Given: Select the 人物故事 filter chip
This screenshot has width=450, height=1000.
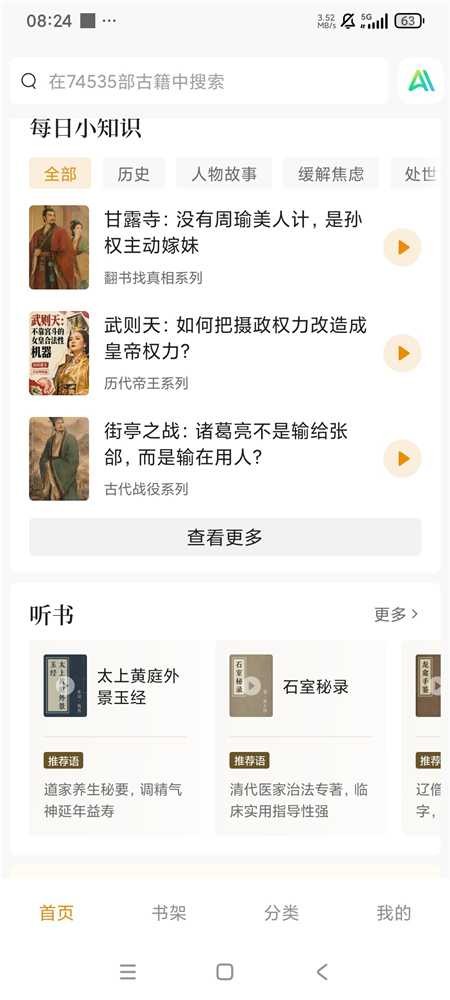Looking at the screenshot, I should 224,173.
